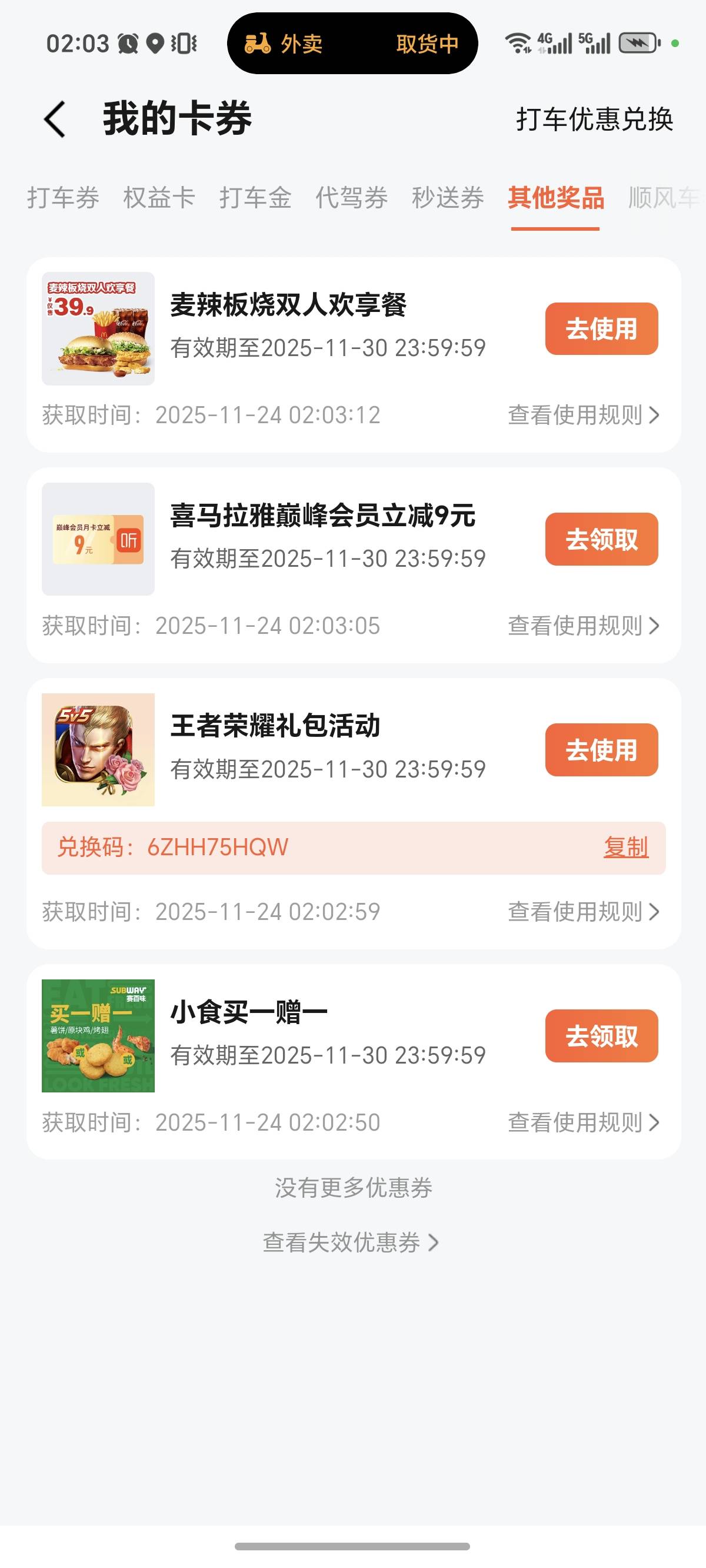Open the 外卖 取货中 delivery status pill
The height and width of the screenshot is (1568, 706).
pos(352,44)
